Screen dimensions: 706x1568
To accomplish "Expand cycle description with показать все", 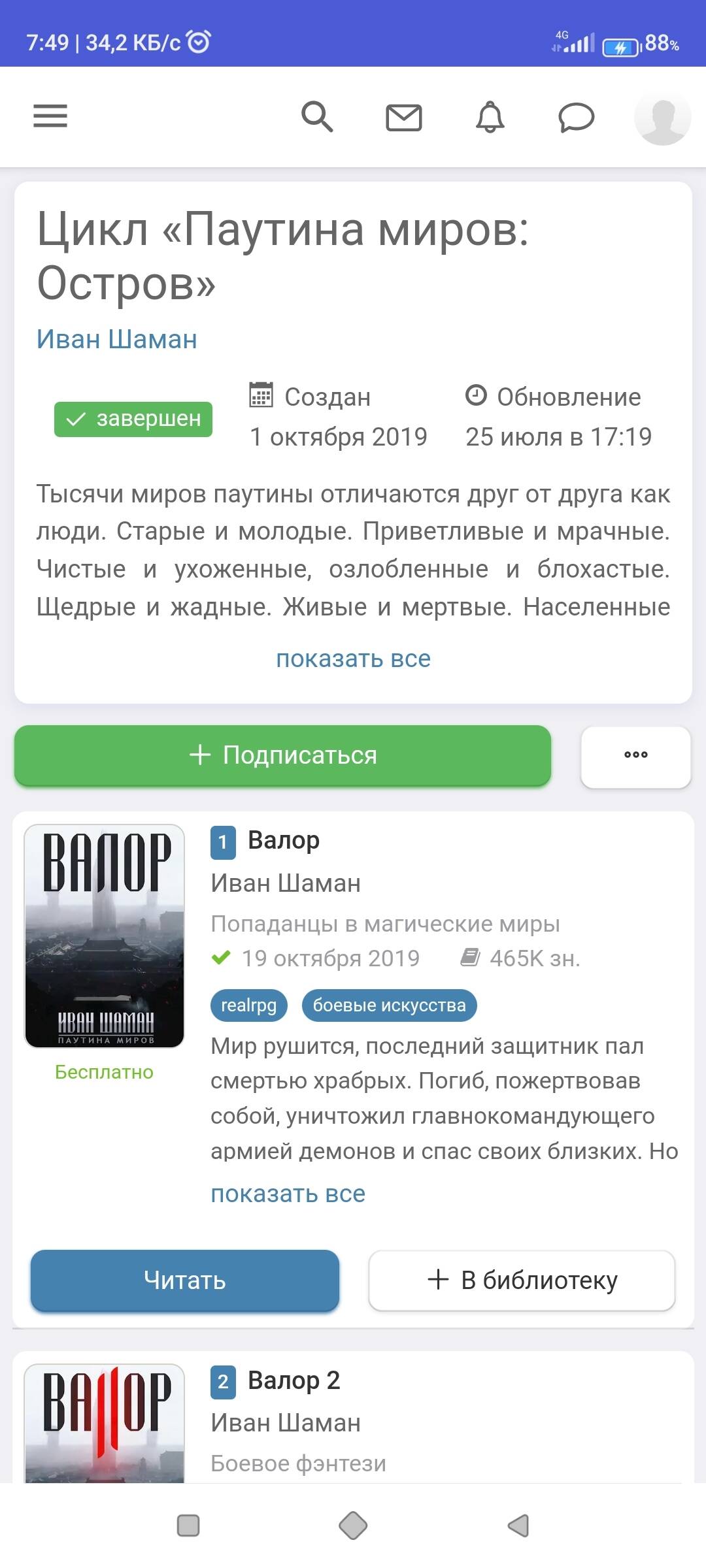I will point(353,659).
